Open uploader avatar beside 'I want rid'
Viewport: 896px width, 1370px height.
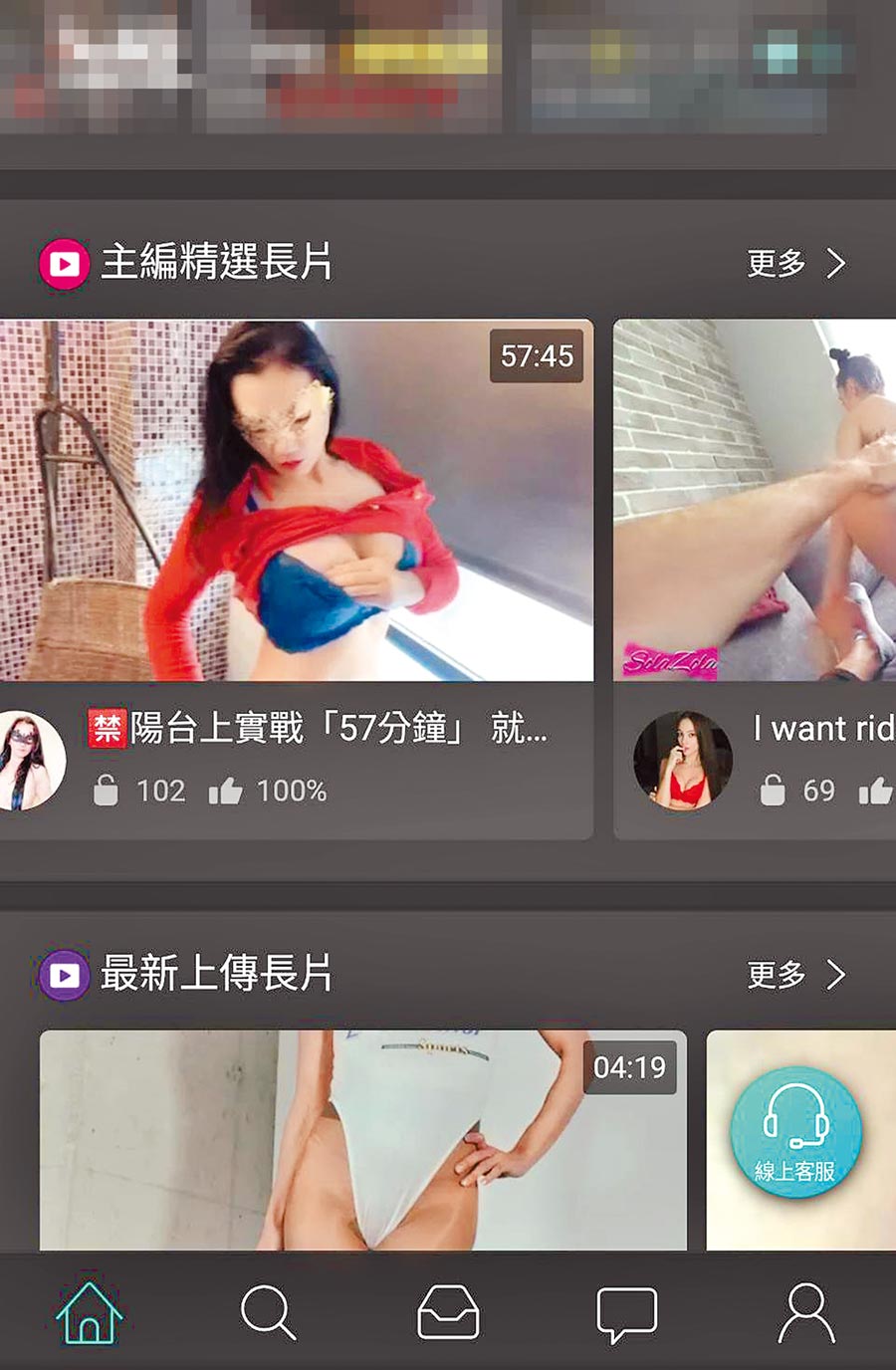pos(682,760)
